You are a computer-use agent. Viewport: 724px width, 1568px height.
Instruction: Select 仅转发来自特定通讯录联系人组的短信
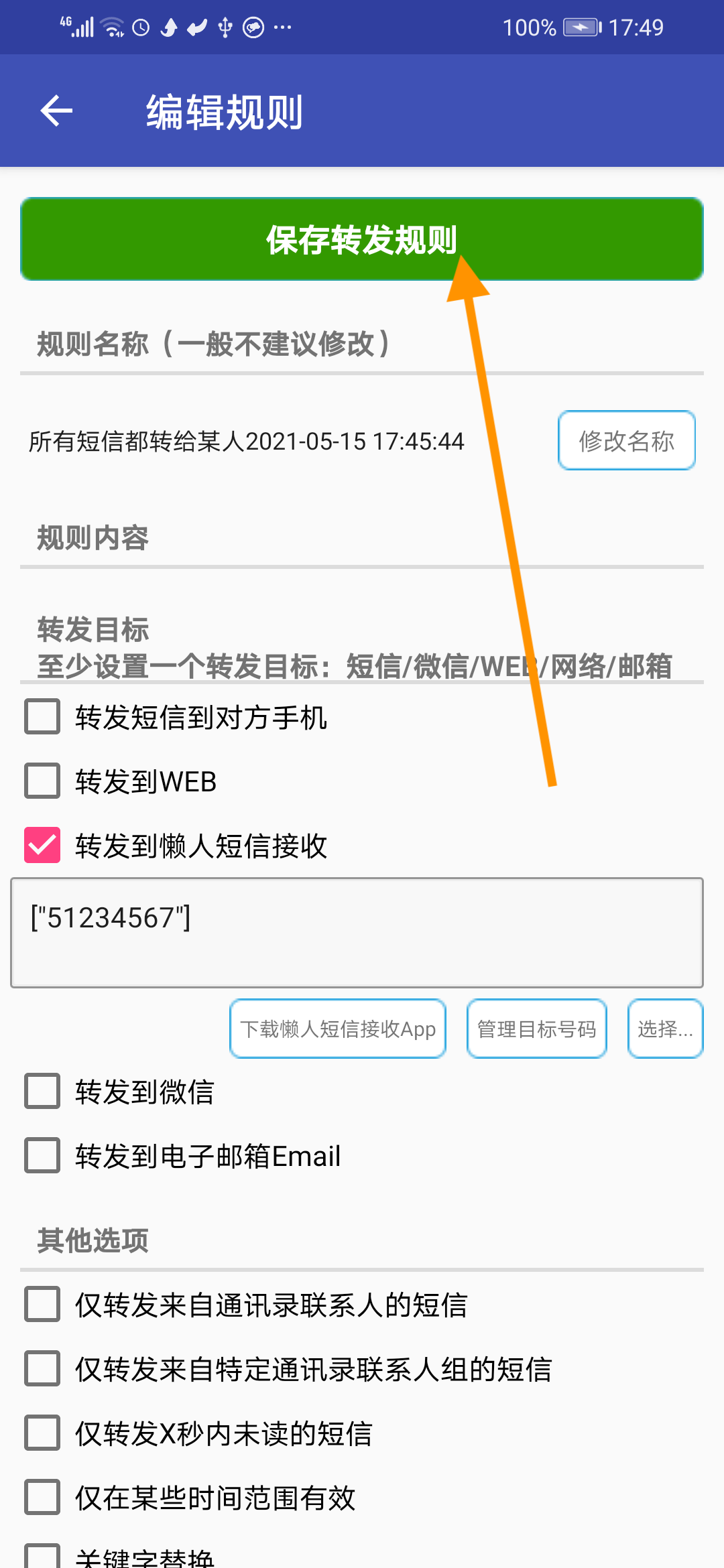coord(42,1368)
